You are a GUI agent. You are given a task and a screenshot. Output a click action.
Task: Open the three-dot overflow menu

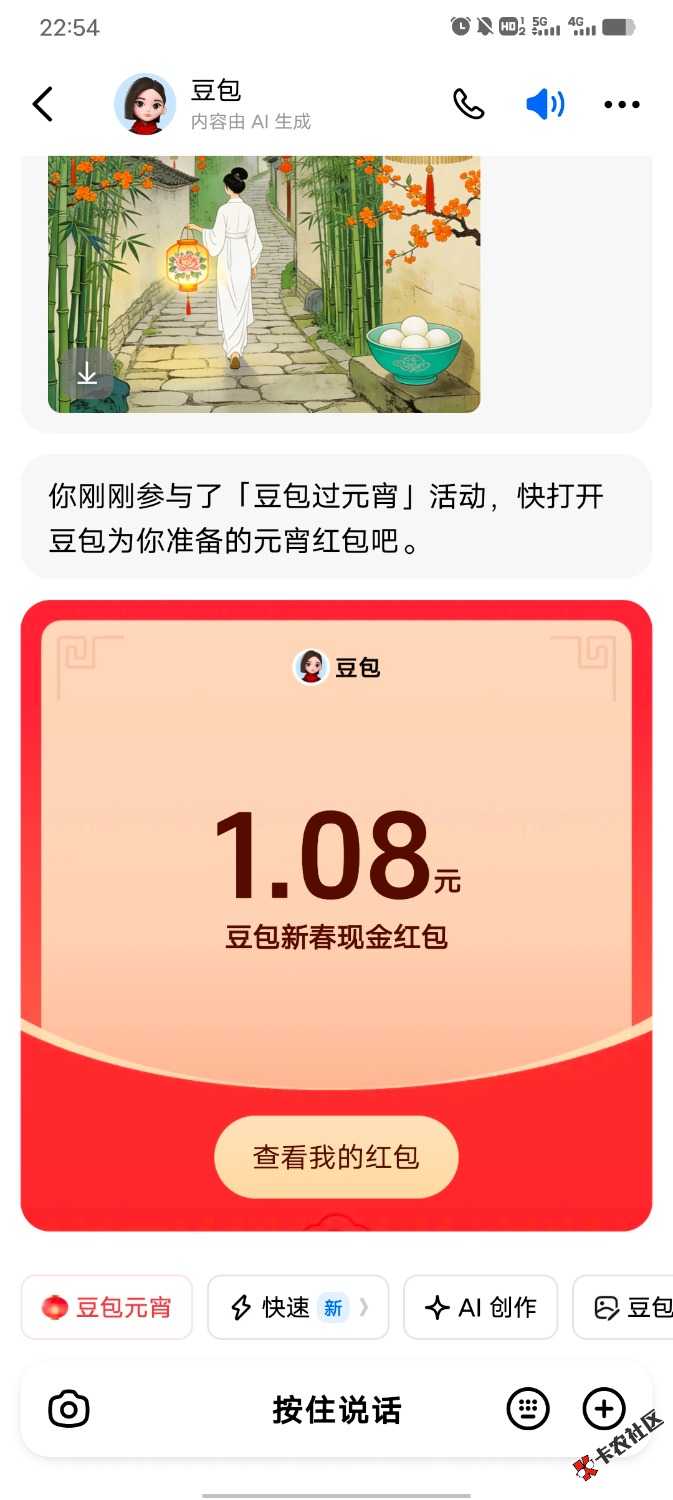click(621, 104)
